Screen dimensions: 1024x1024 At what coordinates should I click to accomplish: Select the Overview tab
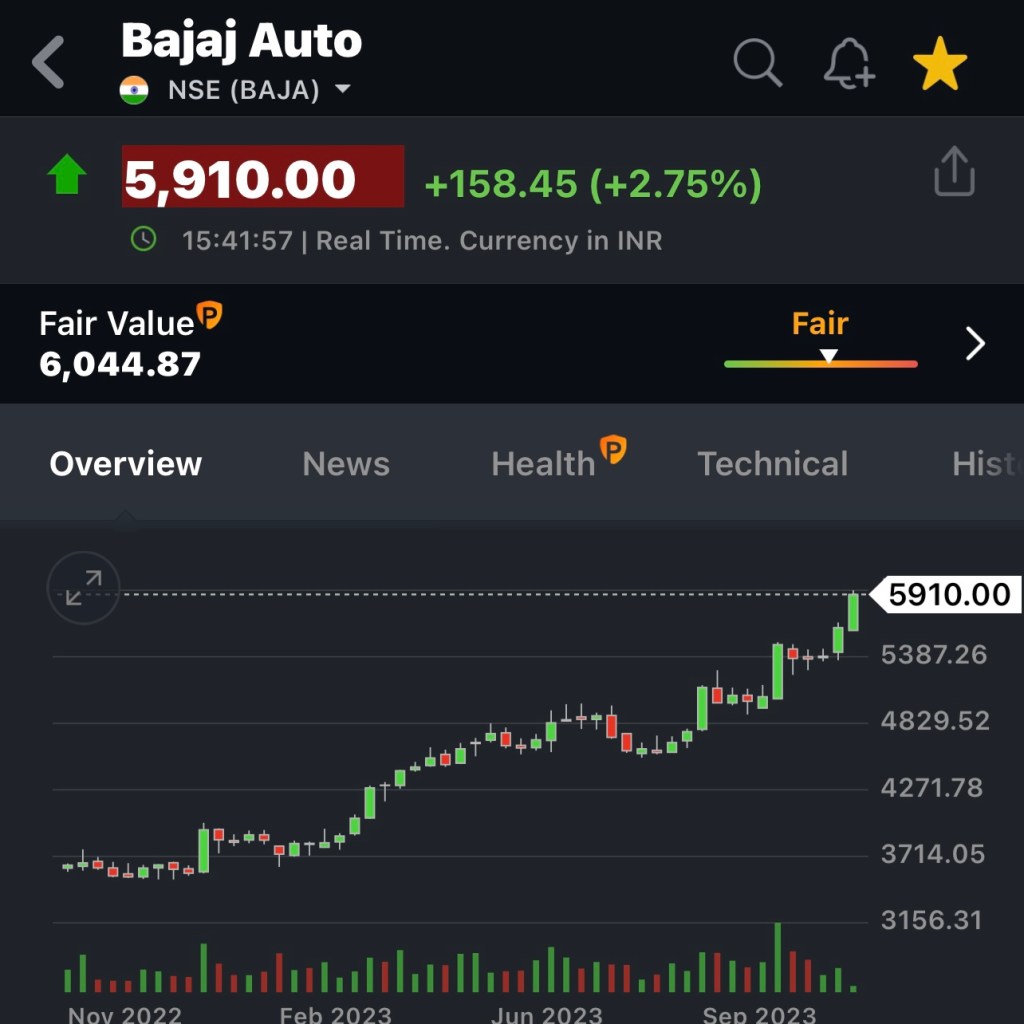click(126, 464)
